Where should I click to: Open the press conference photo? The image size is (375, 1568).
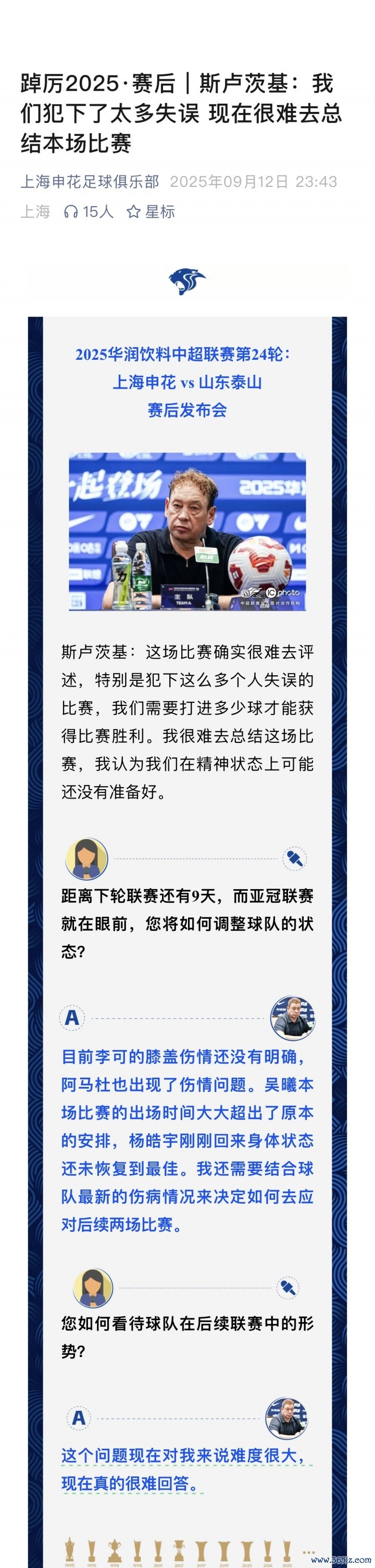187,531
